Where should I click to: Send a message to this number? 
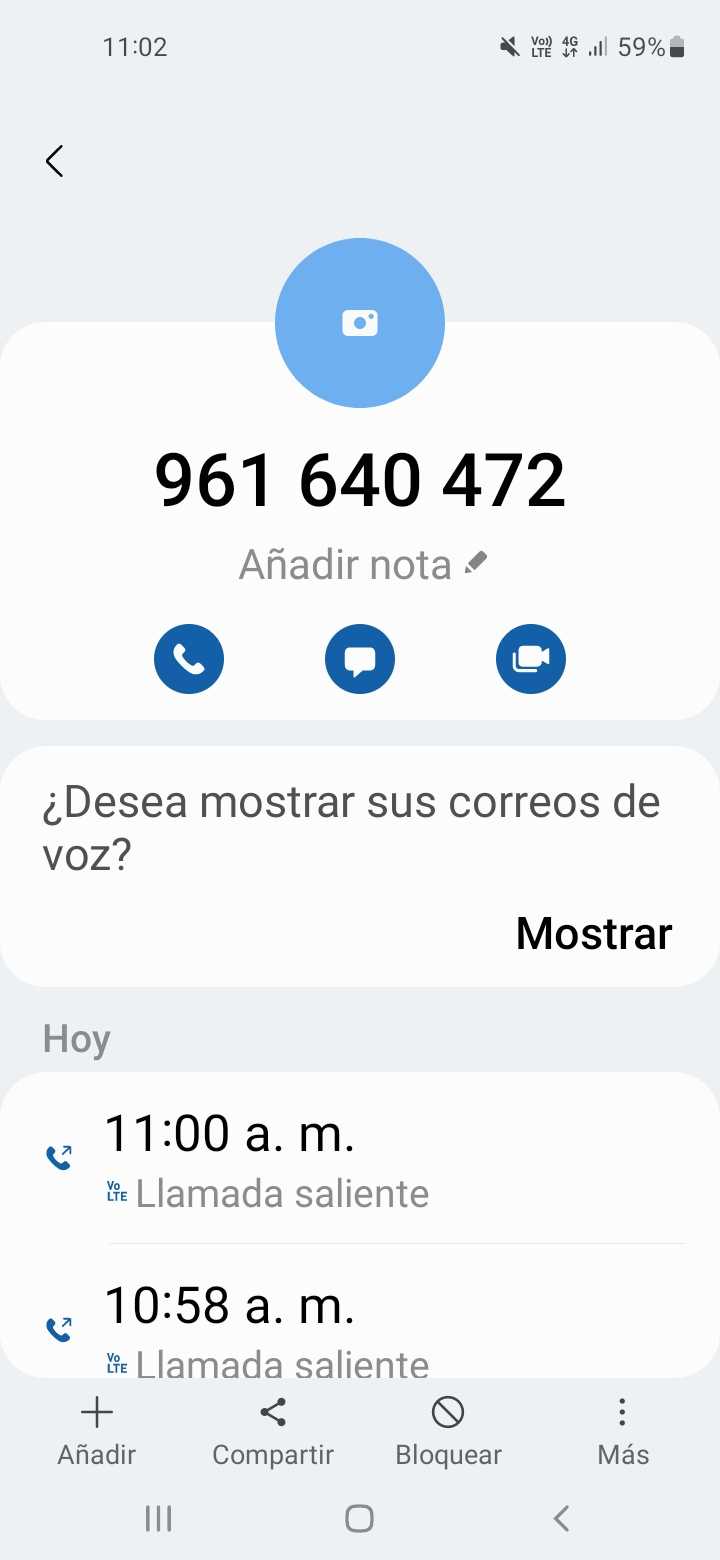tap(360, 659)
